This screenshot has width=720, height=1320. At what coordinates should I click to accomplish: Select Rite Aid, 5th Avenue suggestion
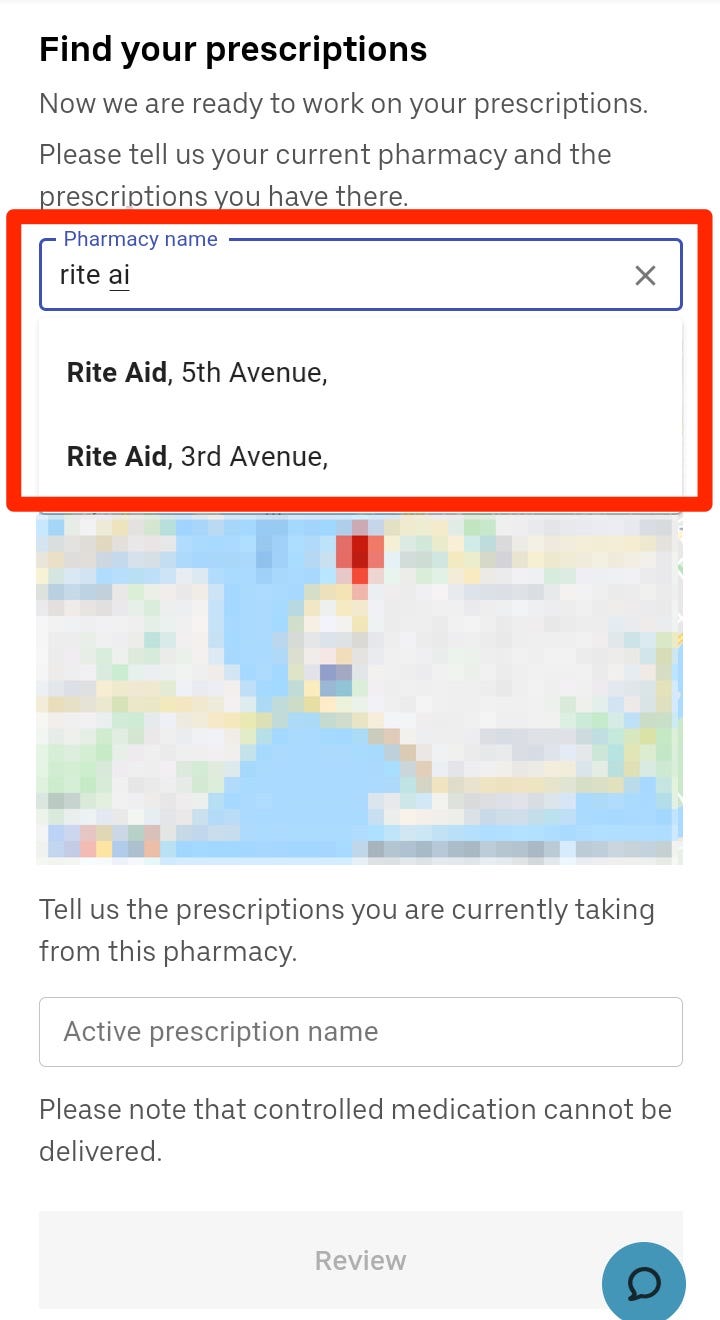click(x=198, y=373)
